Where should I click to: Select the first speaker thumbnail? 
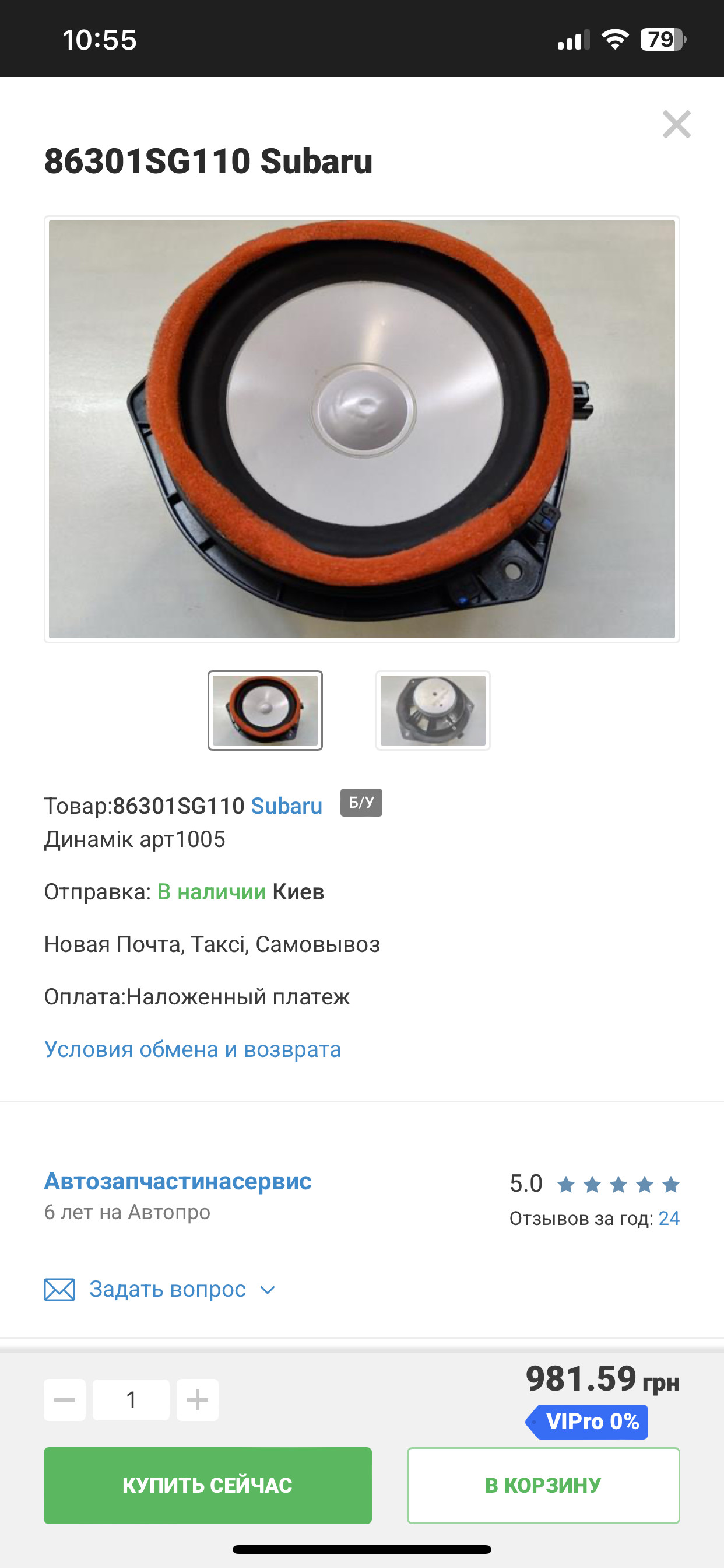coord(265,710)
